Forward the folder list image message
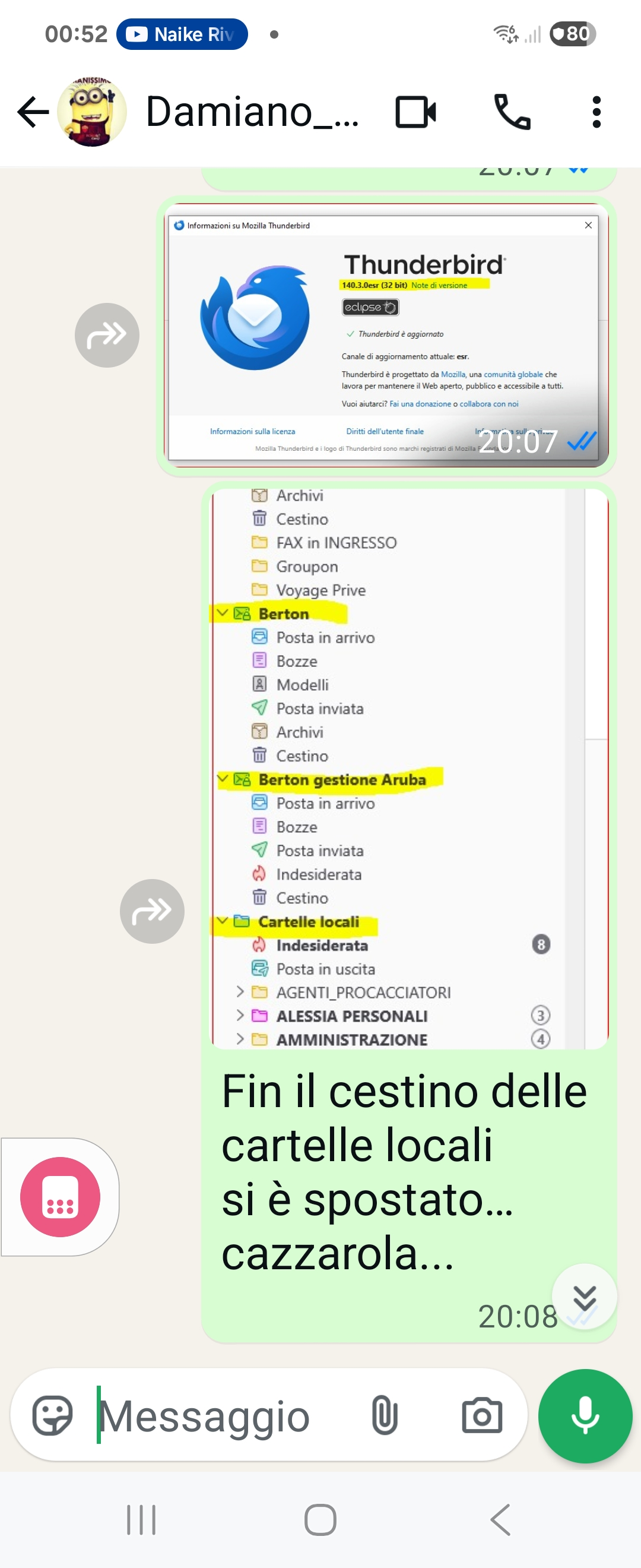 151,911
